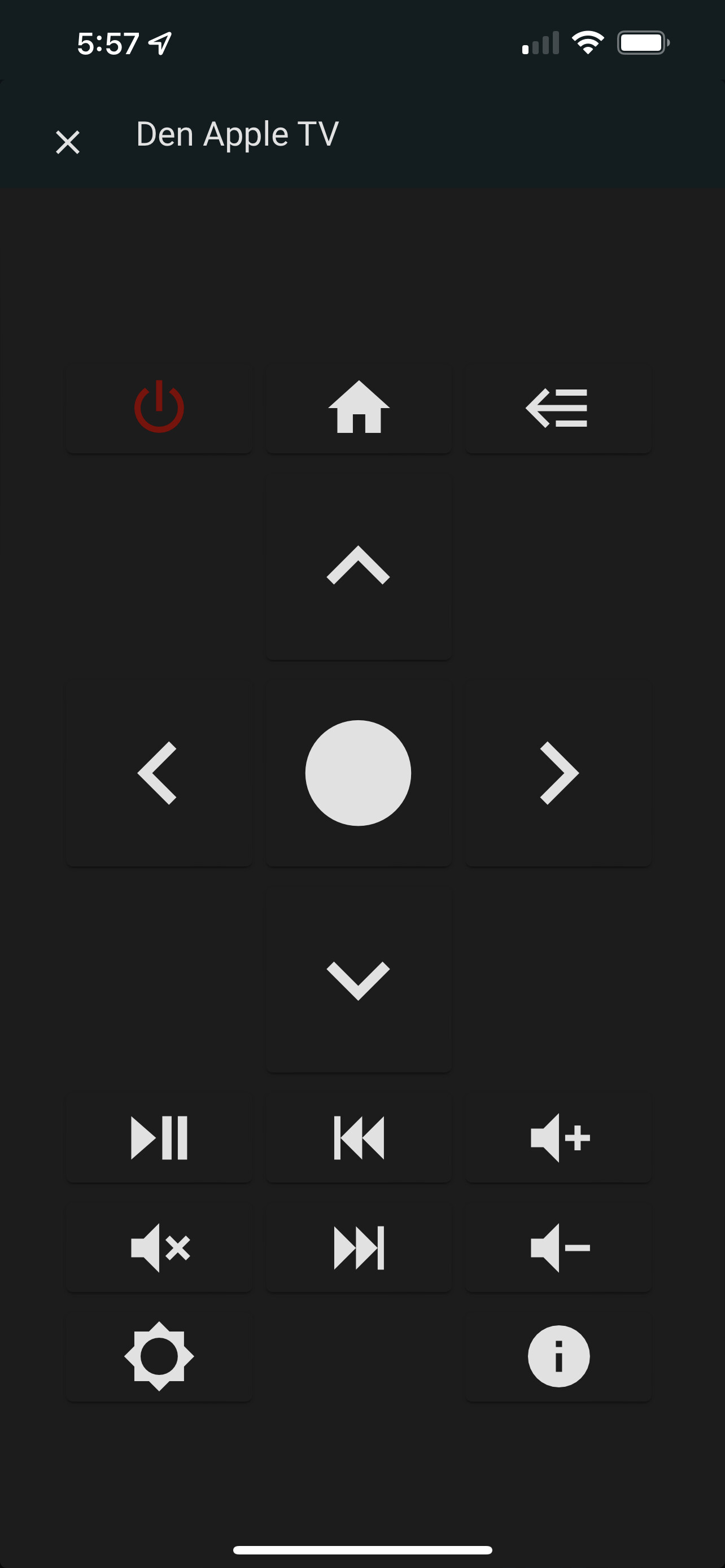
Task: Tap the cellular signal indicator
Action: 541,41
